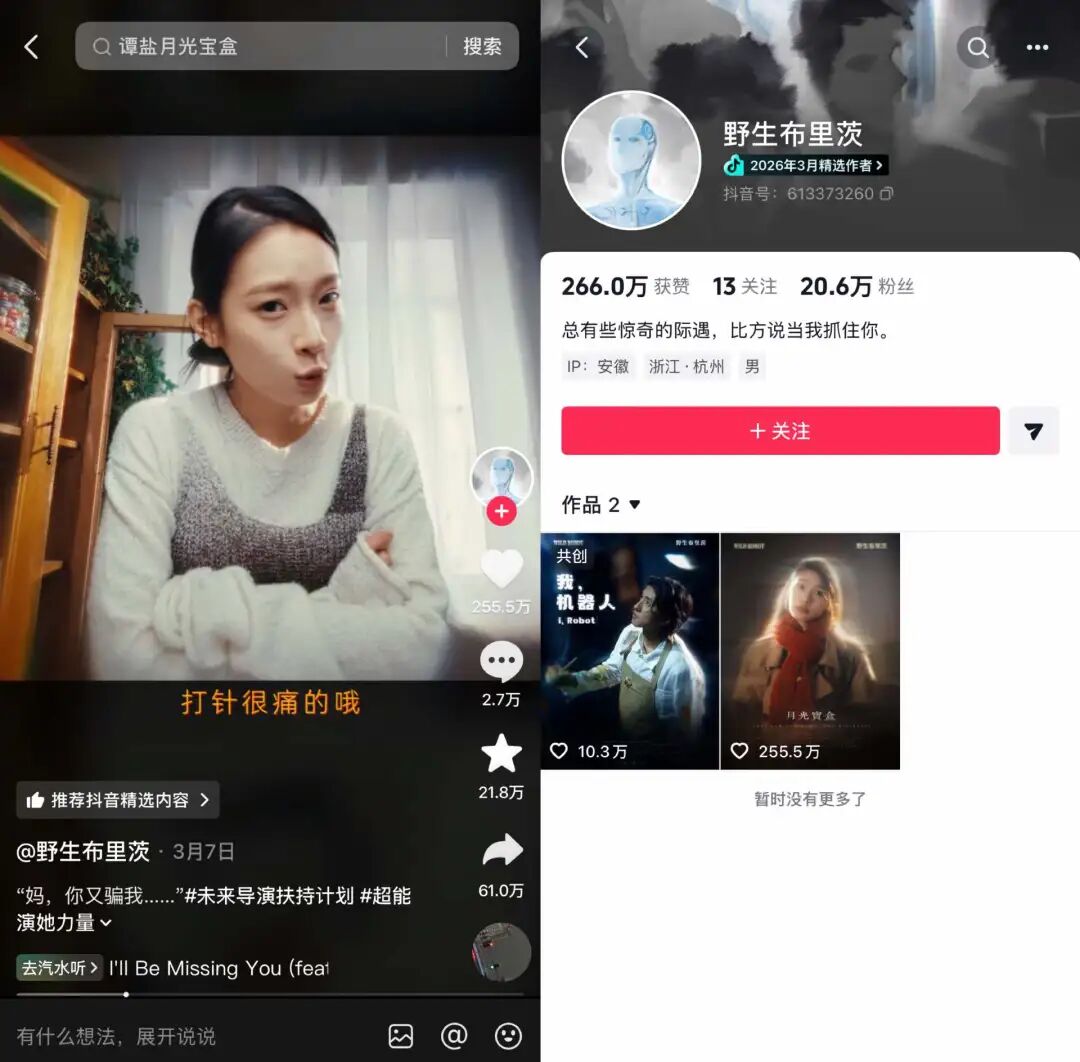Open the 我，机器人 共创 video thumbnail

(629, 651)
